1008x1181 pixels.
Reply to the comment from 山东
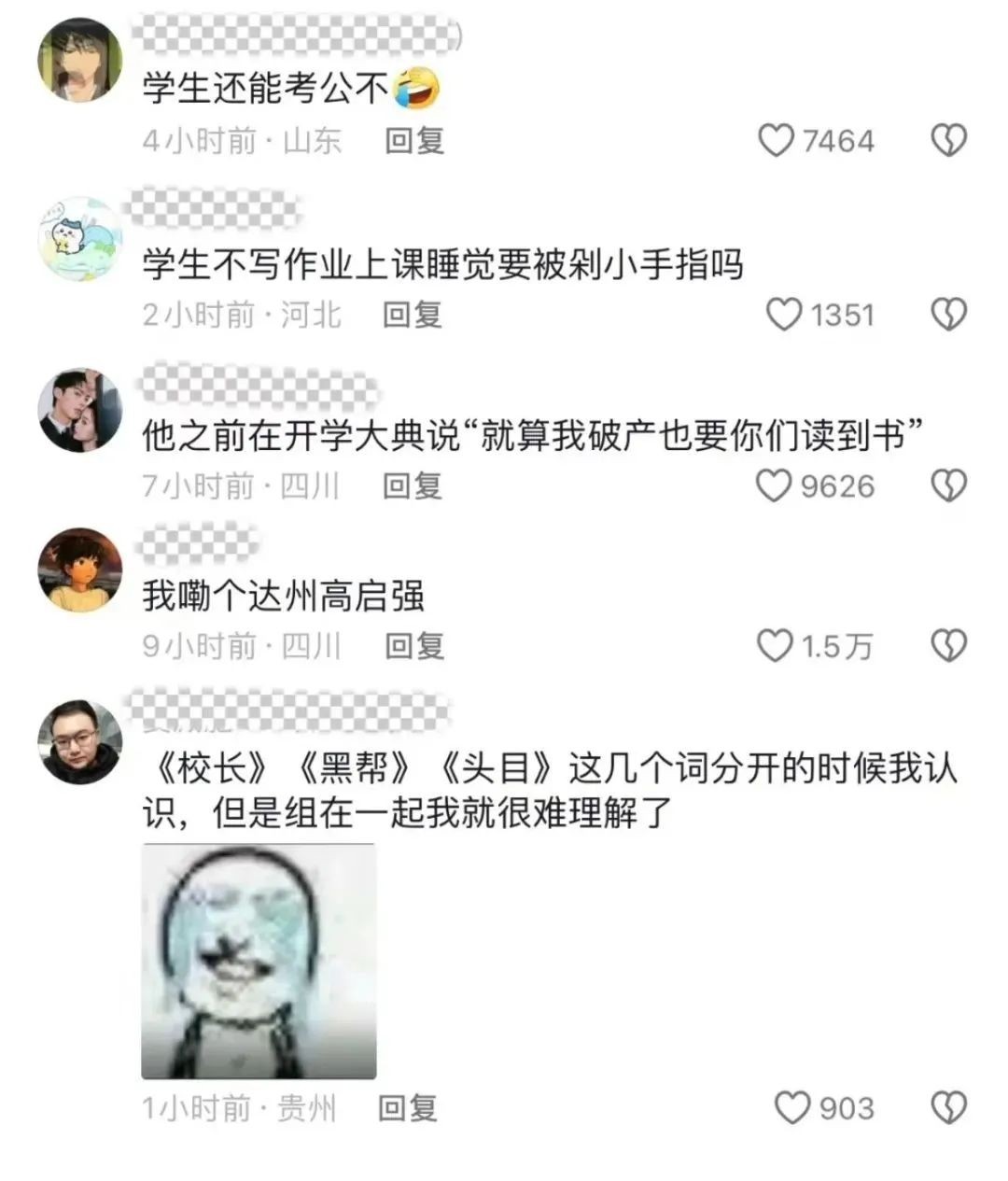tap(413, 141)
